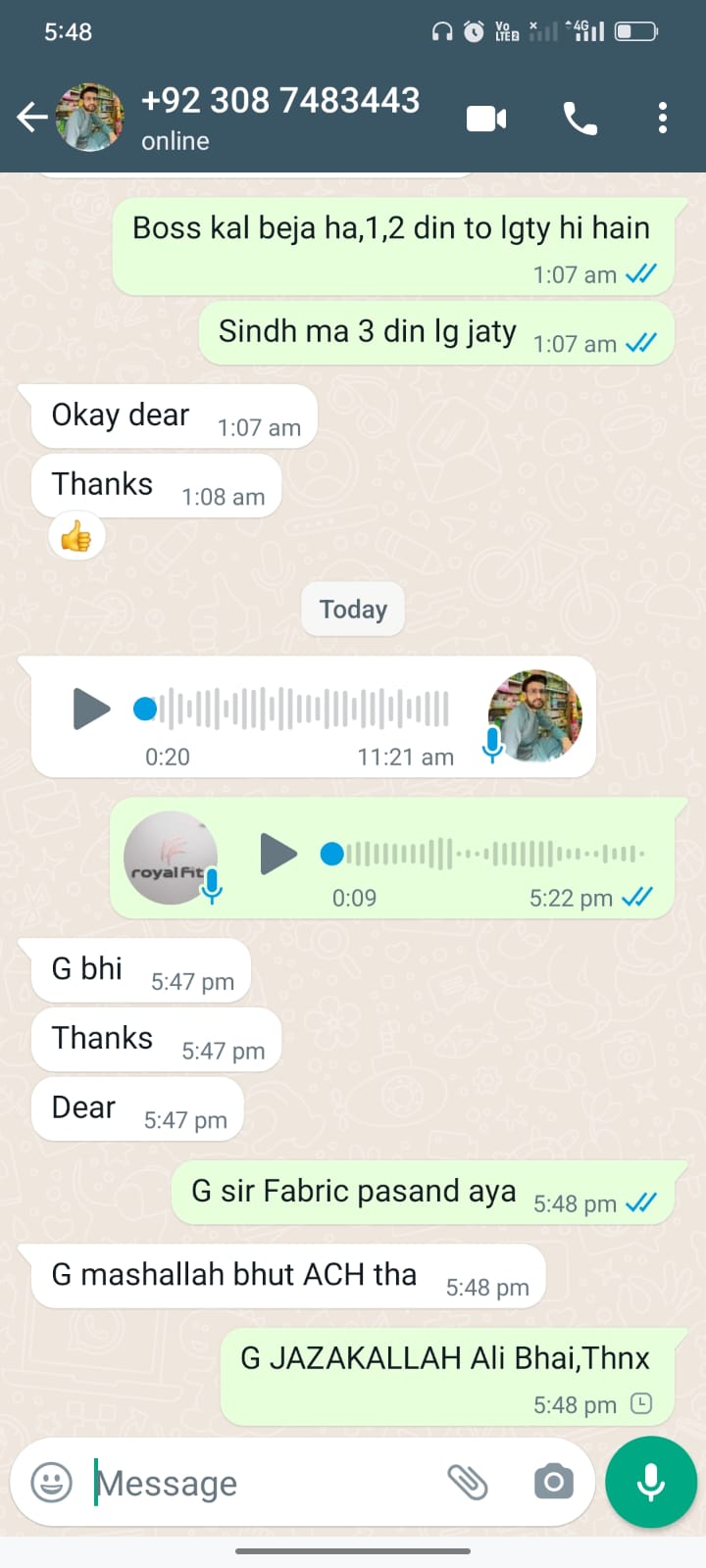Open the camera to send a photo
The image size is (706, 1568).
(x=554, y=1482)
